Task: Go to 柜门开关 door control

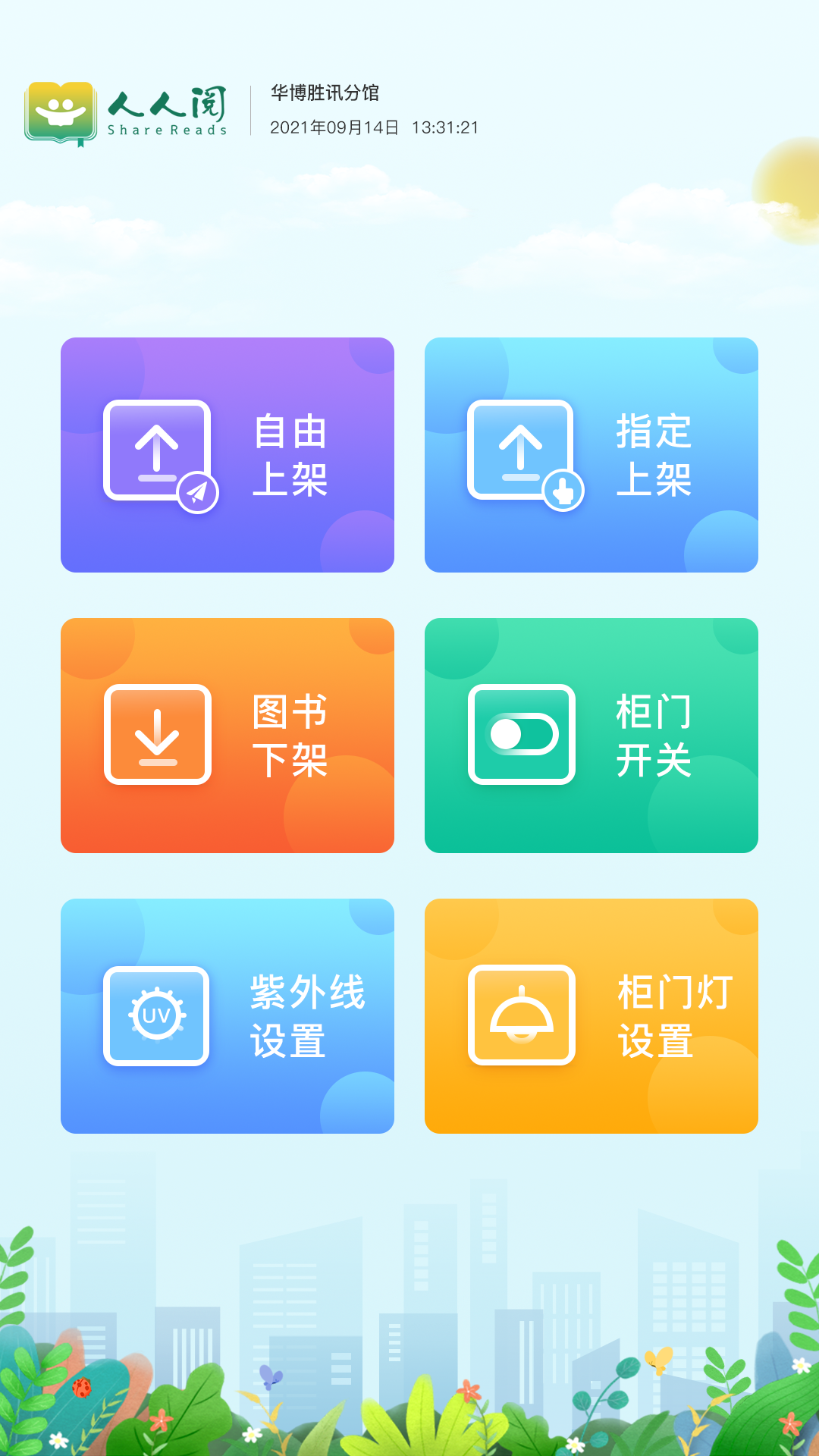Action: click(x=591, y=736)
